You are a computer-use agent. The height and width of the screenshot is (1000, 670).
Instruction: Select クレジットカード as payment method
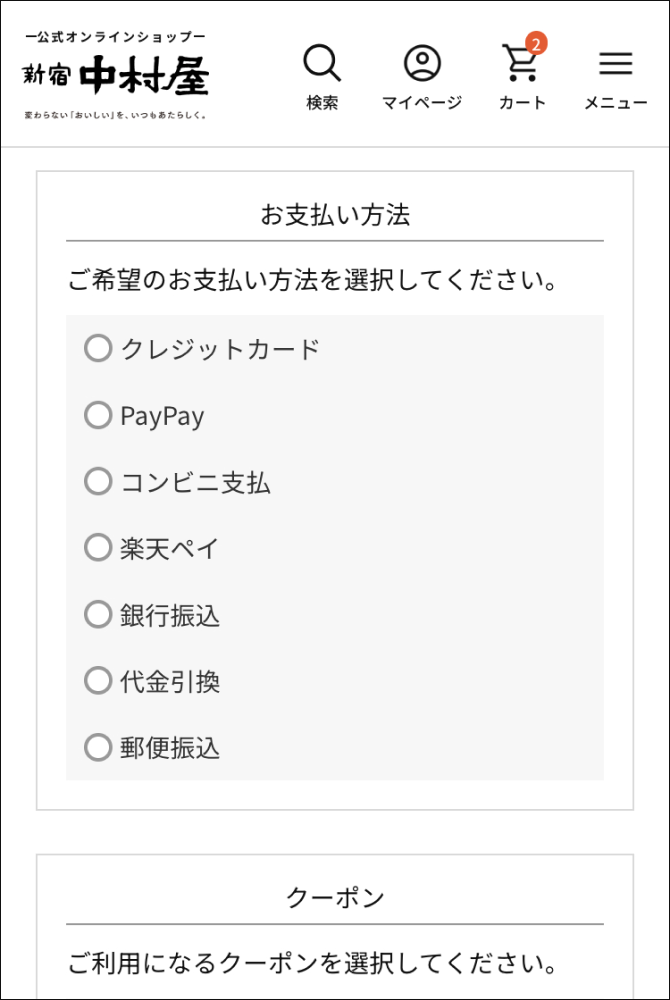pyautogui.click(x=98, y=349)
